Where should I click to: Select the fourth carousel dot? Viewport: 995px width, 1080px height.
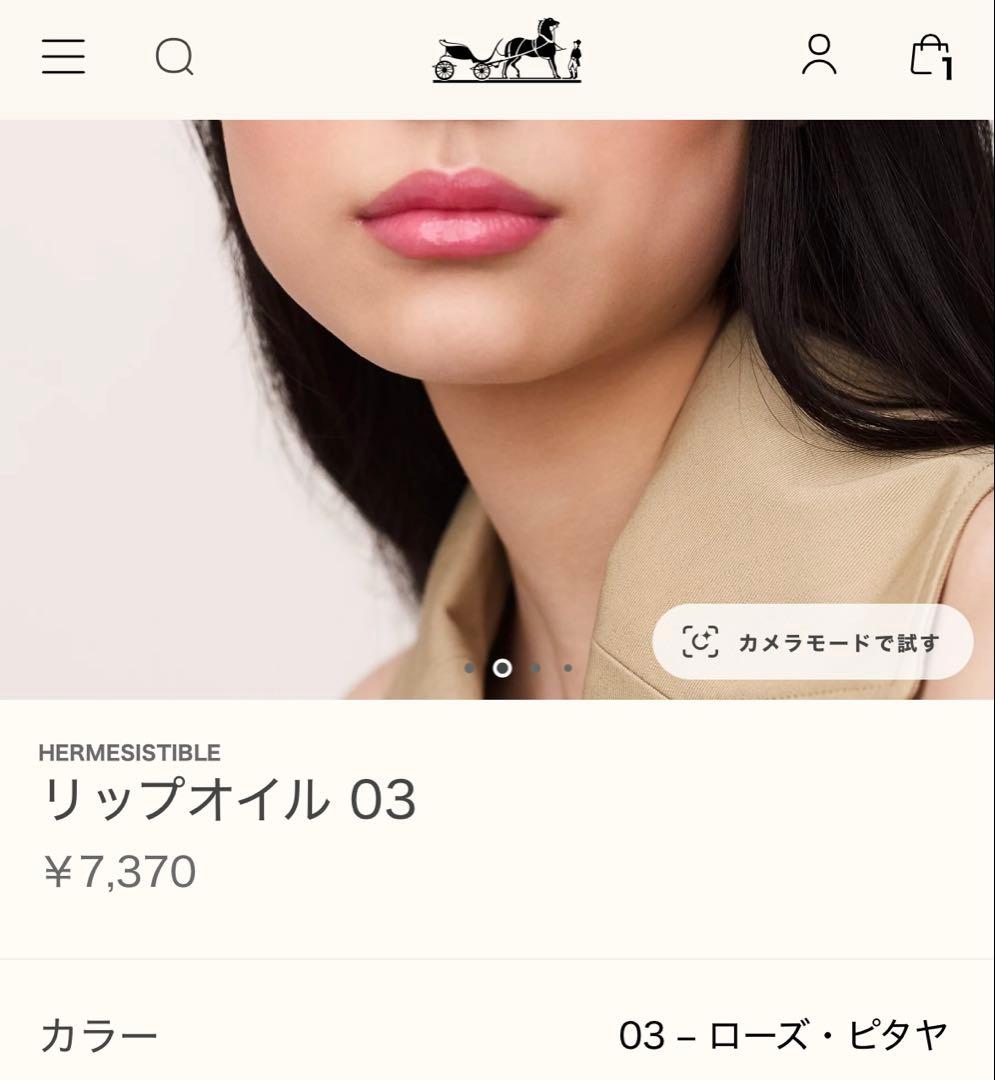[x=566, y=668]
